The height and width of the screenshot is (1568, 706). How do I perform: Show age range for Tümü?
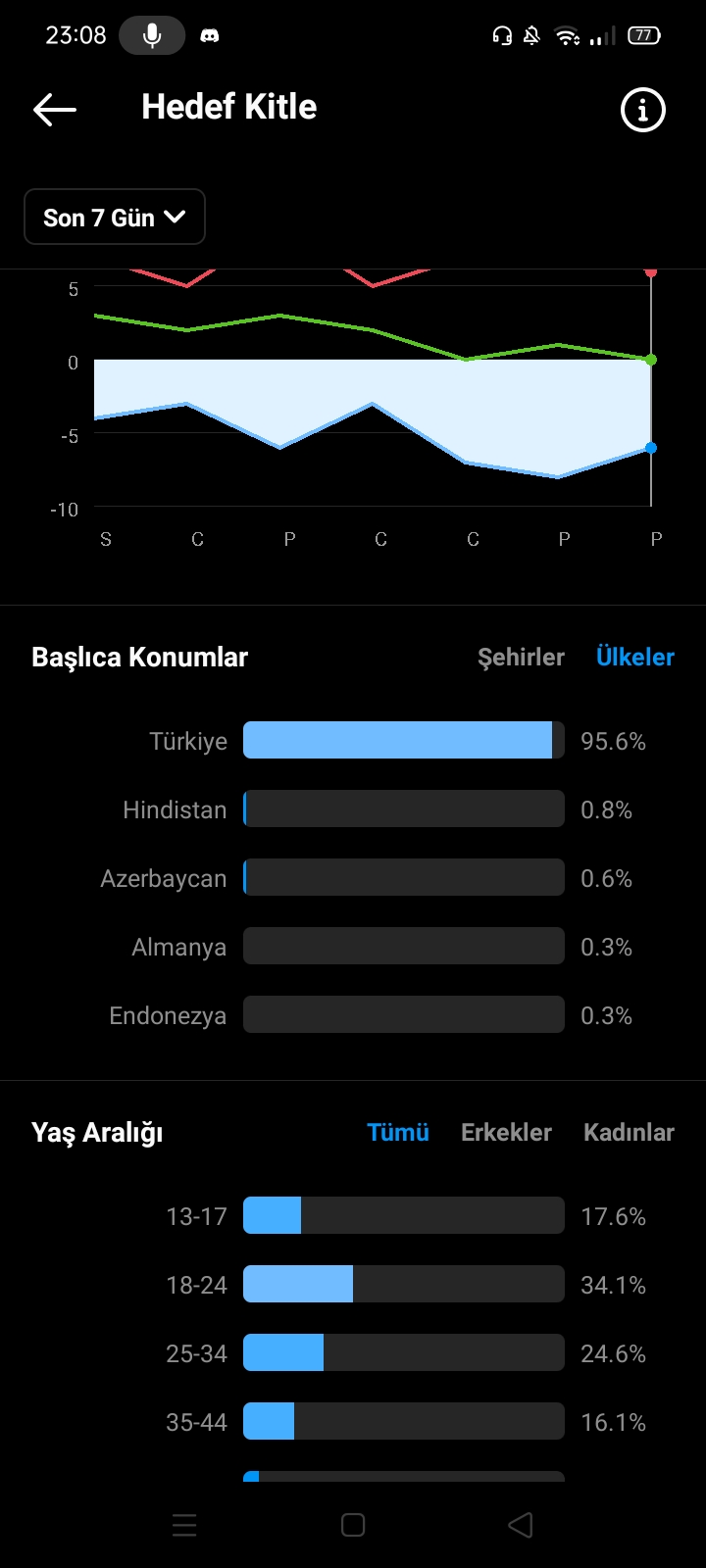coord(398,1132)
